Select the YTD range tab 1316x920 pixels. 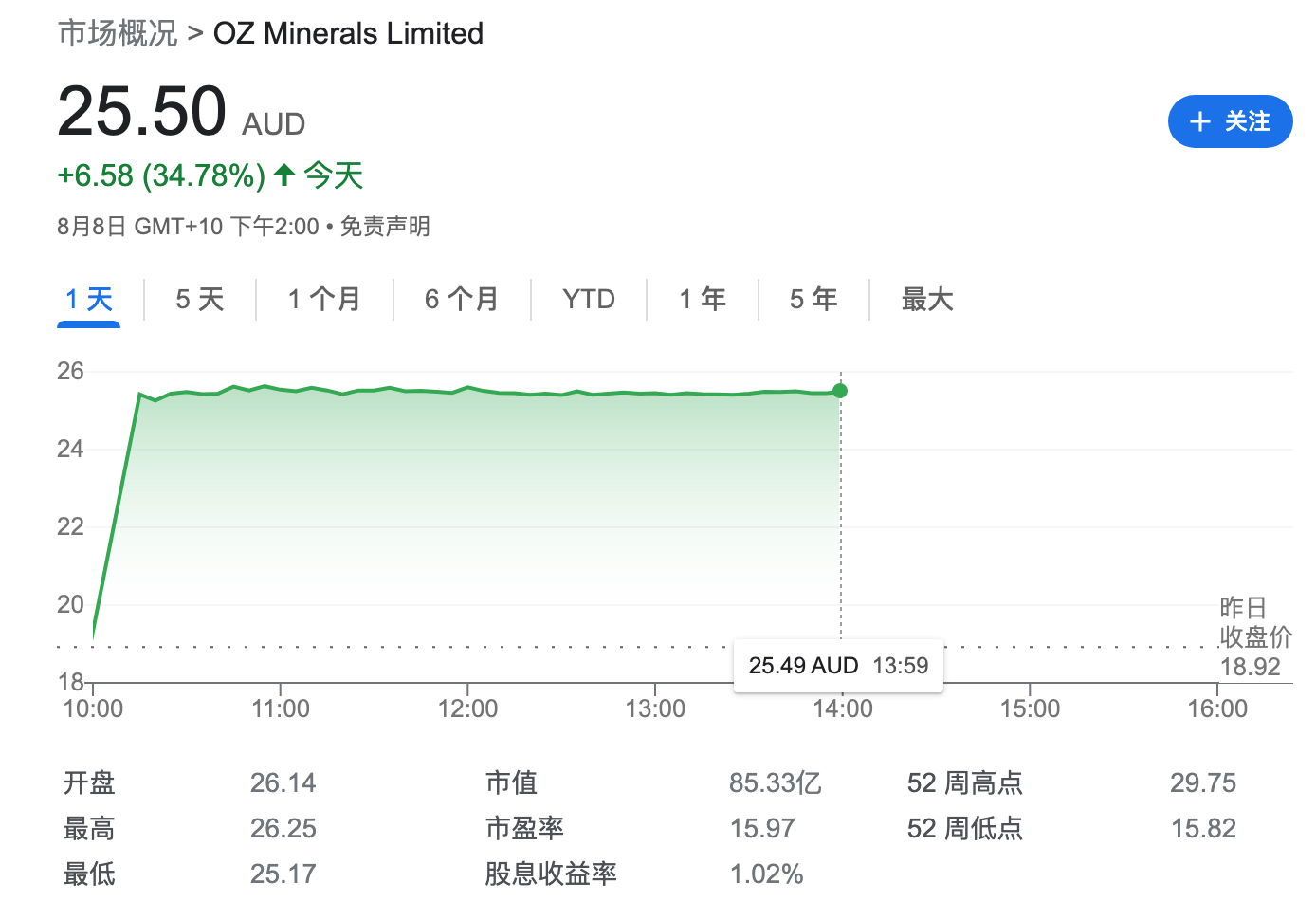click(x=589, y=300)
